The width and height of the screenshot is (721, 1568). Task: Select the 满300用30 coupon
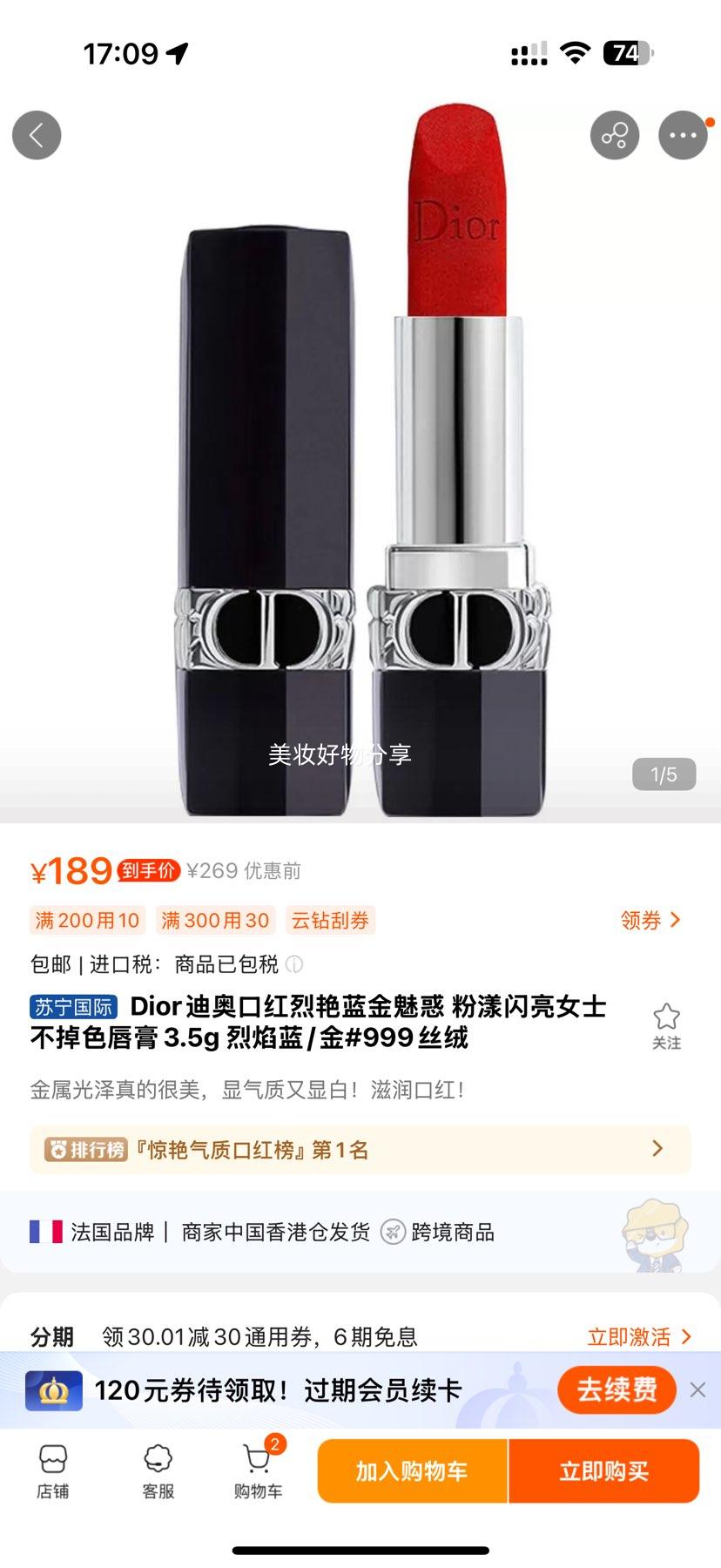[x=215, y=920]
